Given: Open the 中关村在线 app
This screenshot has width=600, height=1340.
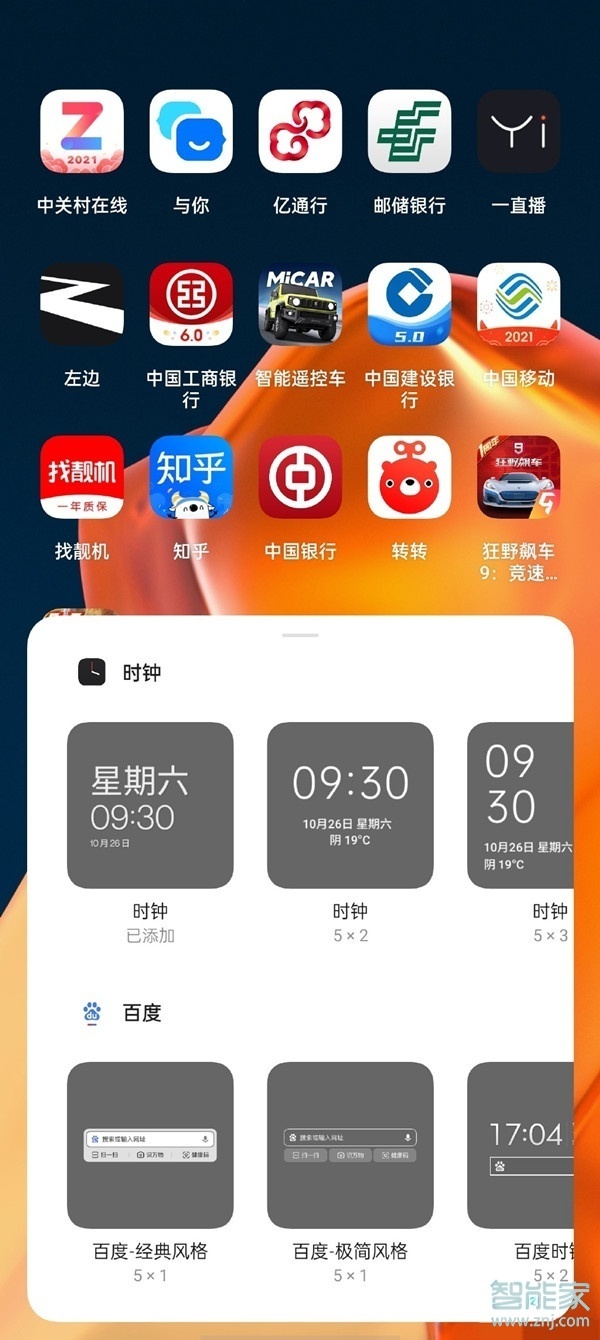Looking at the screenshot, I should [x=82, y=132].
